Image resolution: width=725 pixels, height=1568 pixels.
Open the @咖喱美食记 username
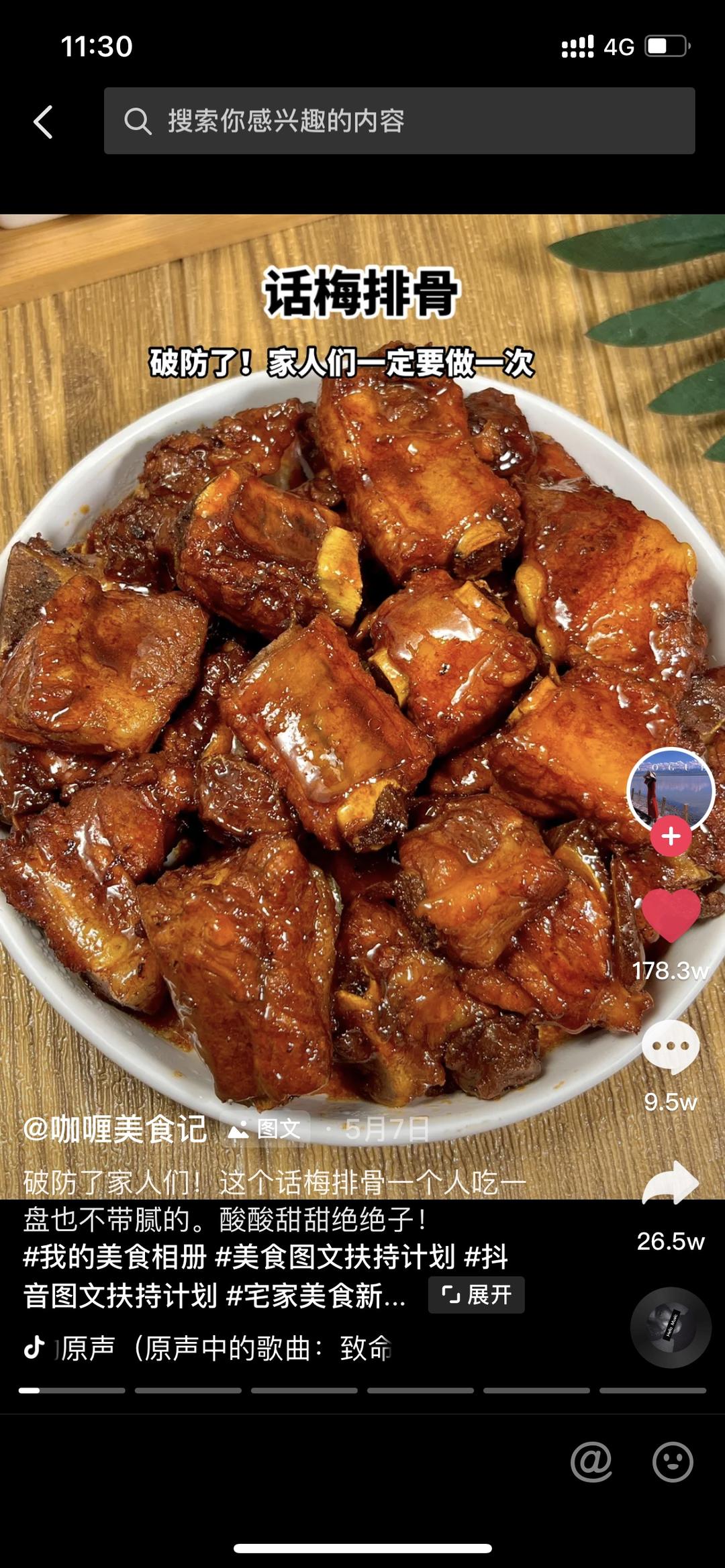coord(115,1129)
